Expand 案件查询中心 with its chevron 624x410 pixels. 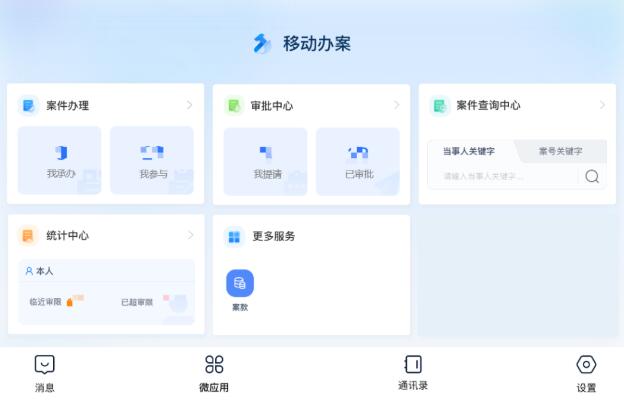coord(602,105)
